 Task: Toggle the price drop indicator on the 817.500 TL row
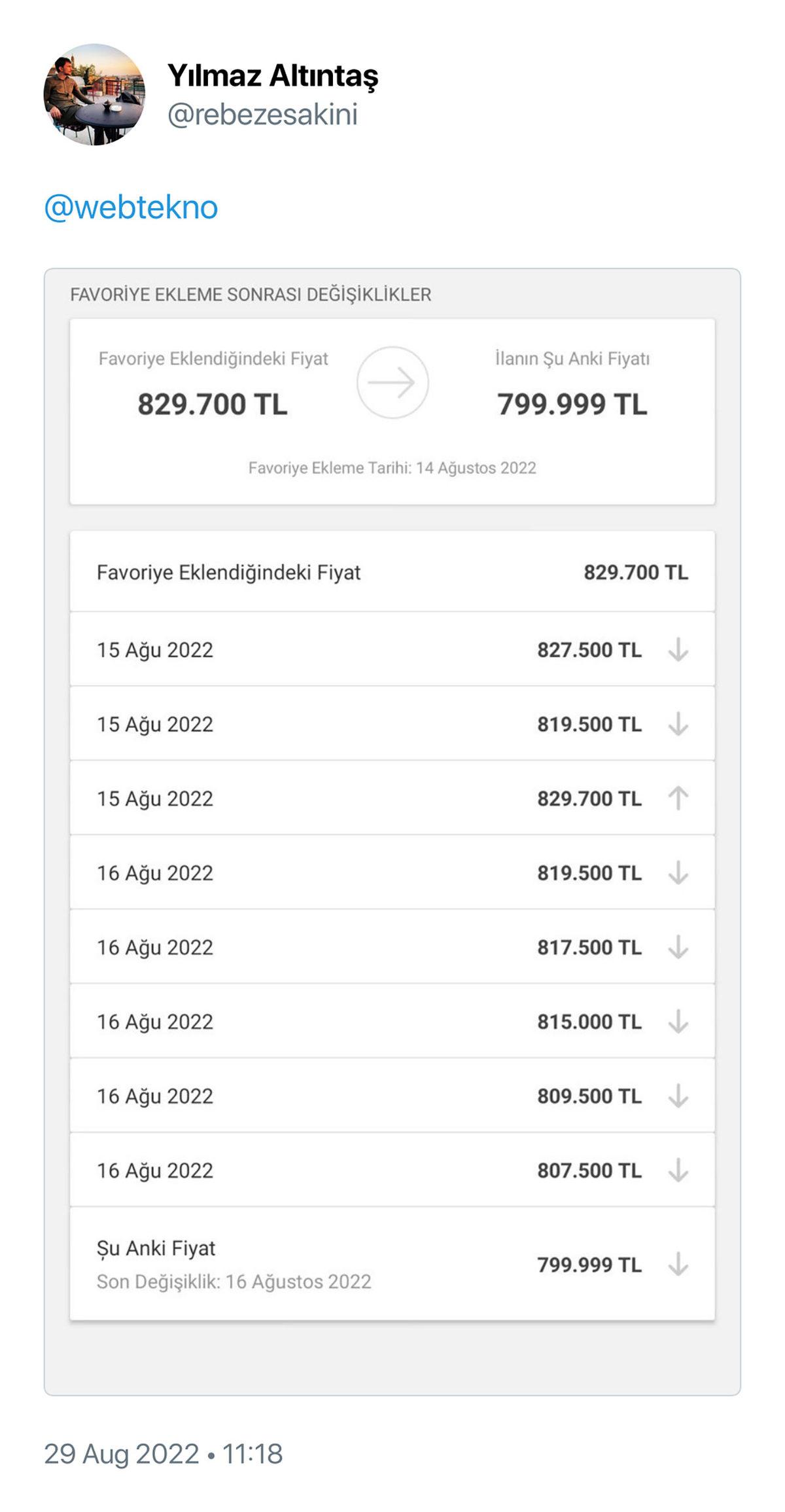(678, 947)
